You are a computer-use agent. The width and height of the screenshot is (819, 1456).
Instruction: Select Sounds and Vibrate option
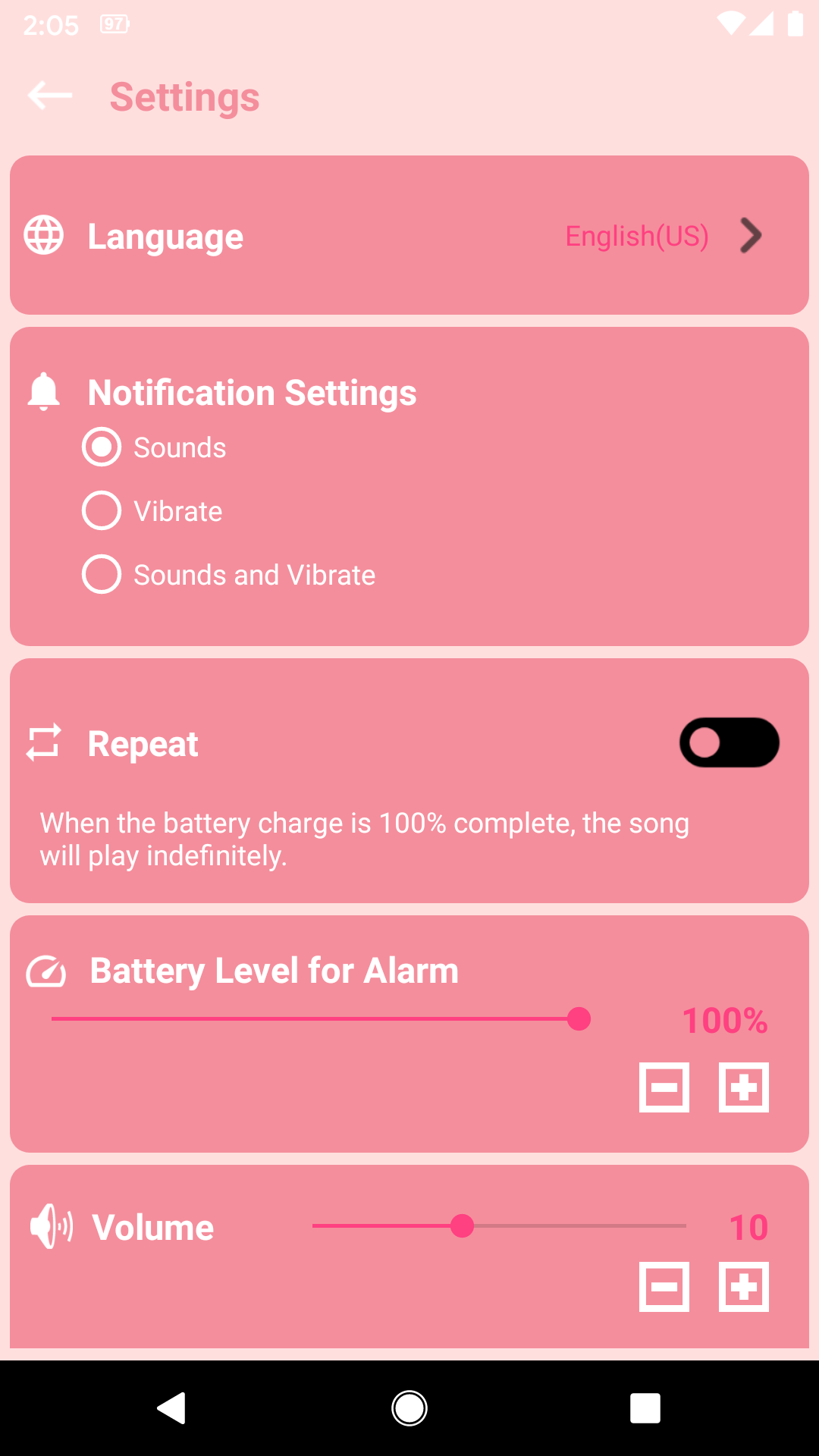click(x=101, y=574)
